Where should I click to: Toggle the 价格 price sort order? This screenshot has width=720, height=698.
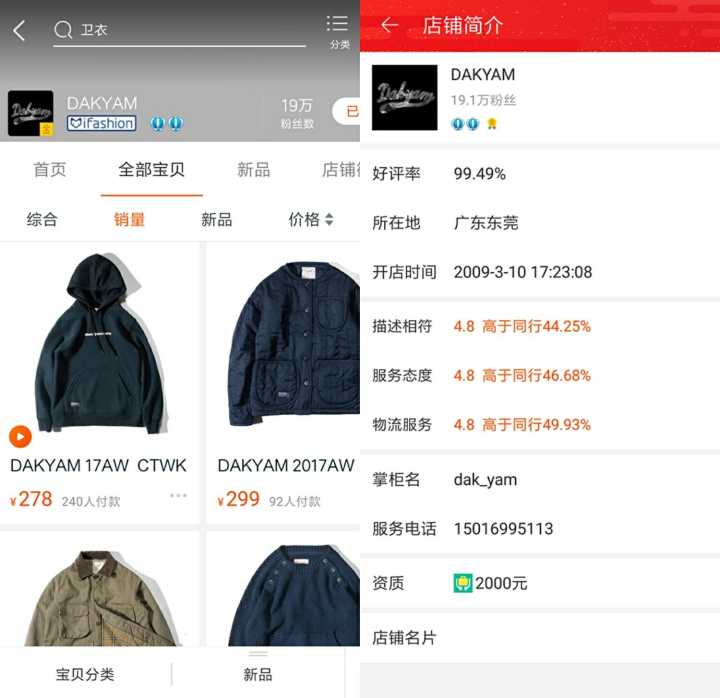311,219
